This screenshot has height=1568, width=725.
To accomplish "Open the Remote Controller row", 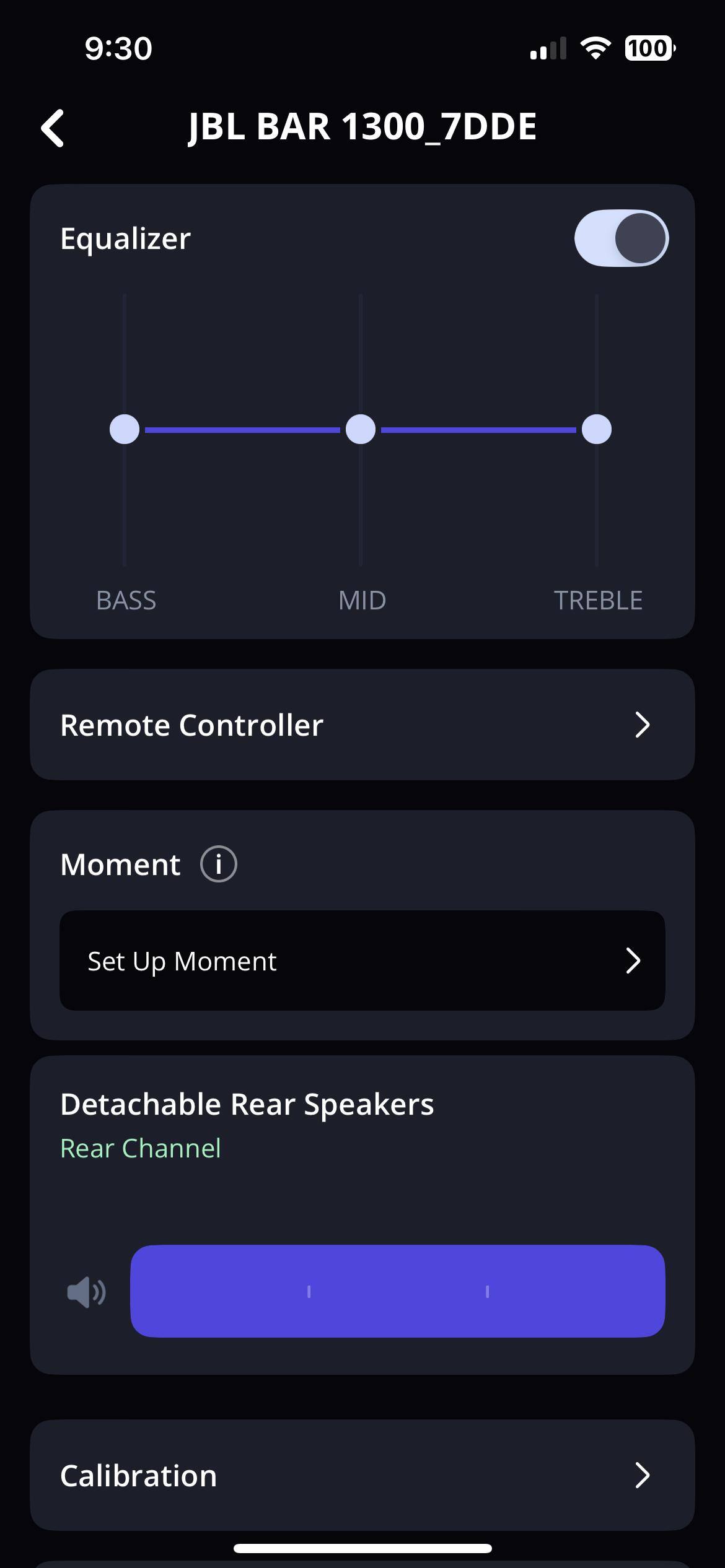I will (362, 725).
